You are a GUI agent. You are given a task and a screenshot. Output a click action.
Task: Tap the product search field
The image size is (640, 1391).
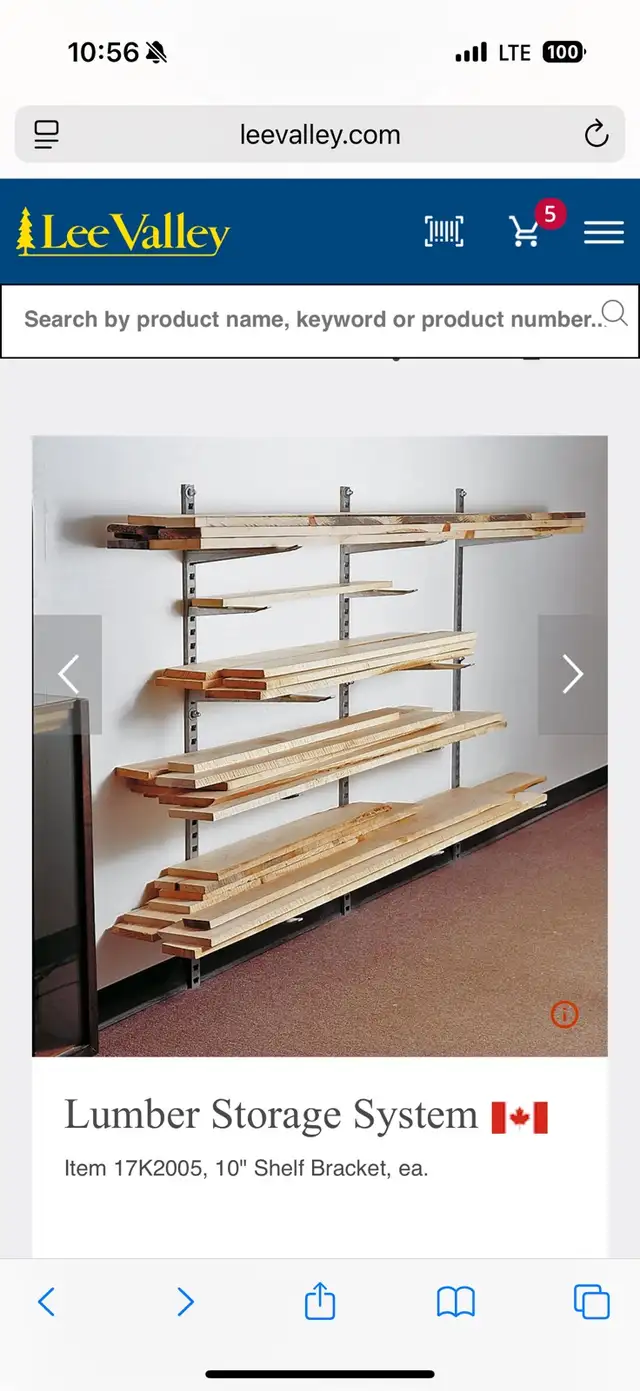(x=320, y=321)
